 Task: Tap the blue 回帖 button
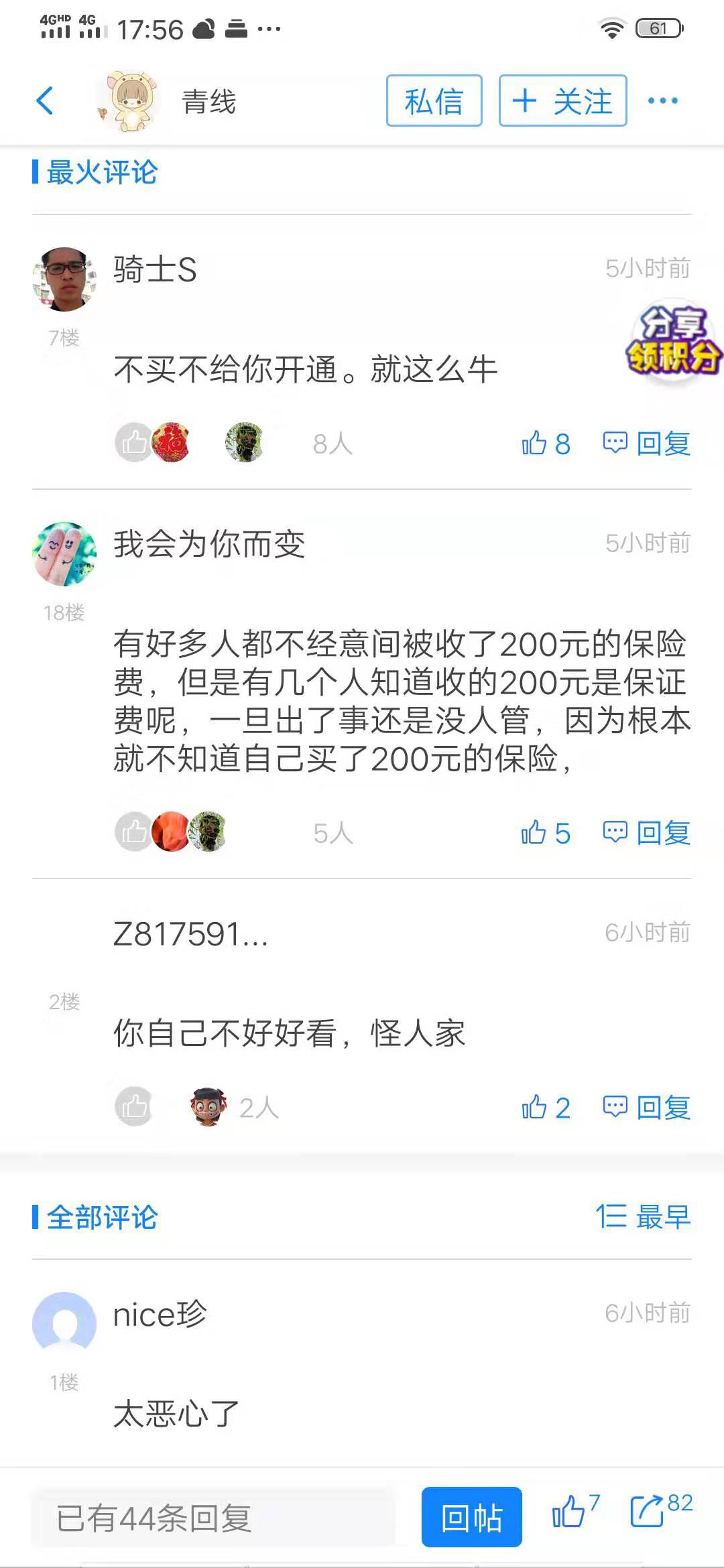point(471,1518)
